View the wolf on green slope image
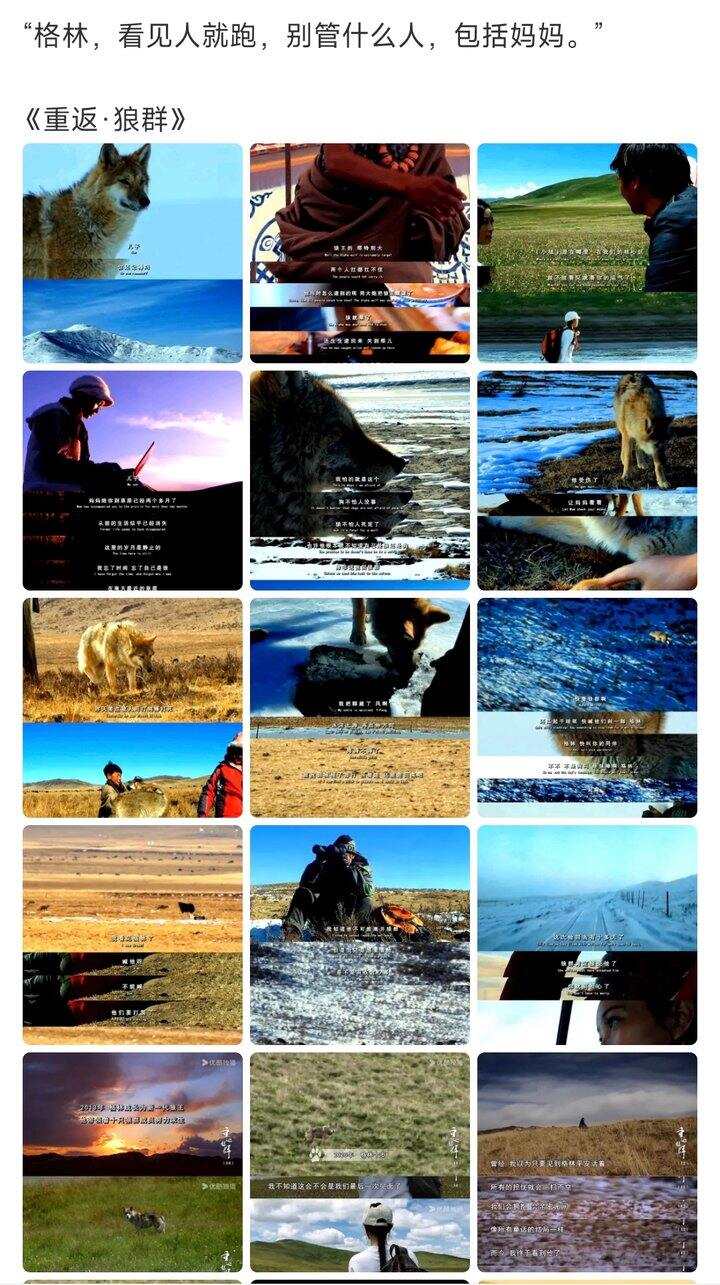The width and height of the screenshot is (720, 1285). pos(359,1161)
